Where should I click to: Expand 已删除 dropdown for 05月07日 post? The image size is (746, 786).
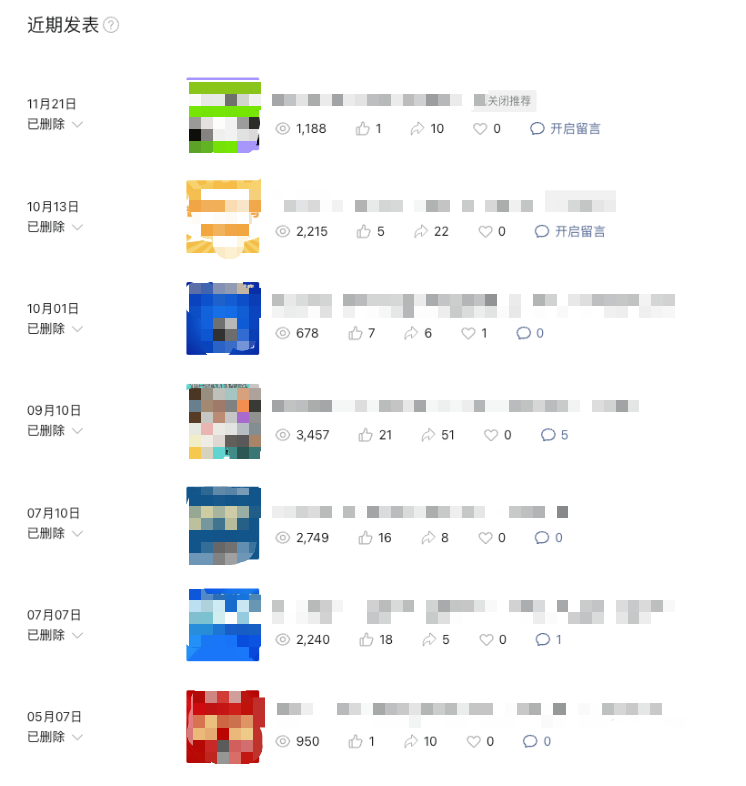[77, 738]
